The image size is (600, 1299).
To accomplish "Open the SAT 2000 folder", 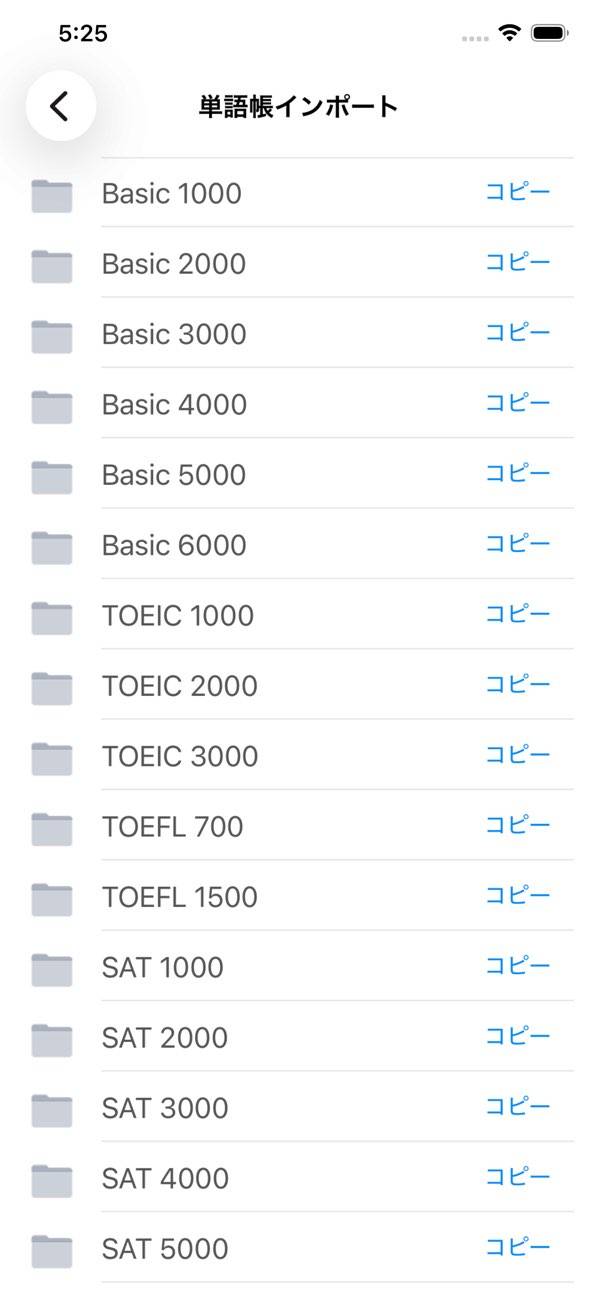I will point(165,1038).
